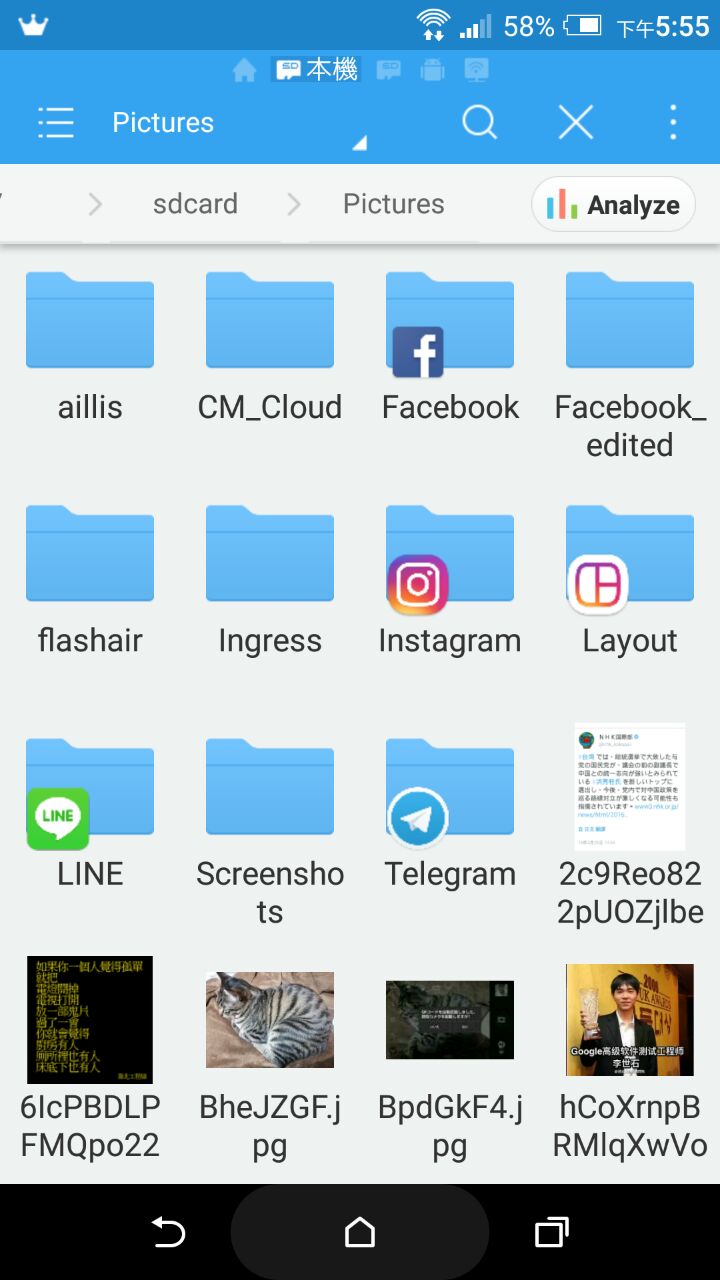Image resolution: width=720 pixels, height=1280 pixels.
Task: Go back with the system back button
Action: (x=167, y=1232)
